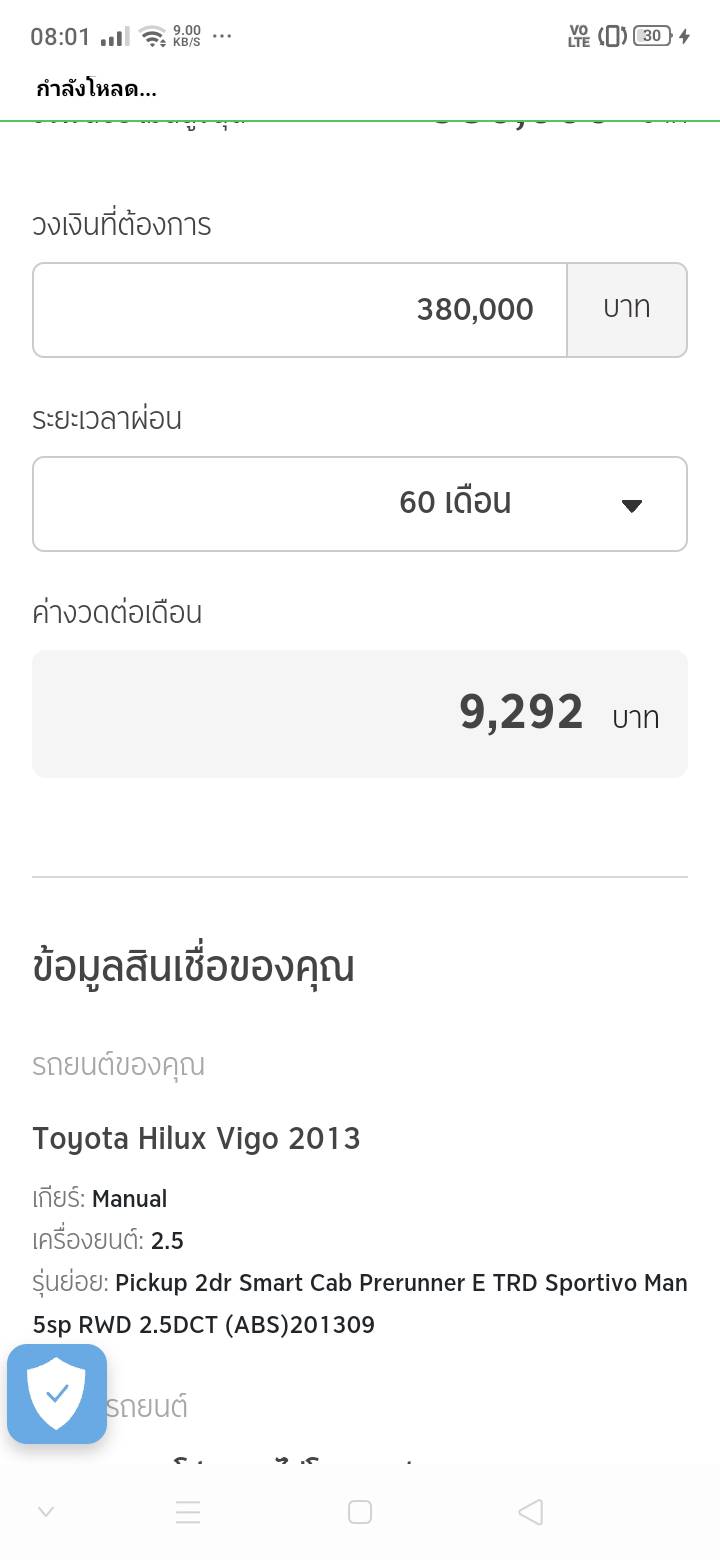Tap the blue shield security badge
This screenshot has height=1560, width=720.
[x=57, y=1394]
